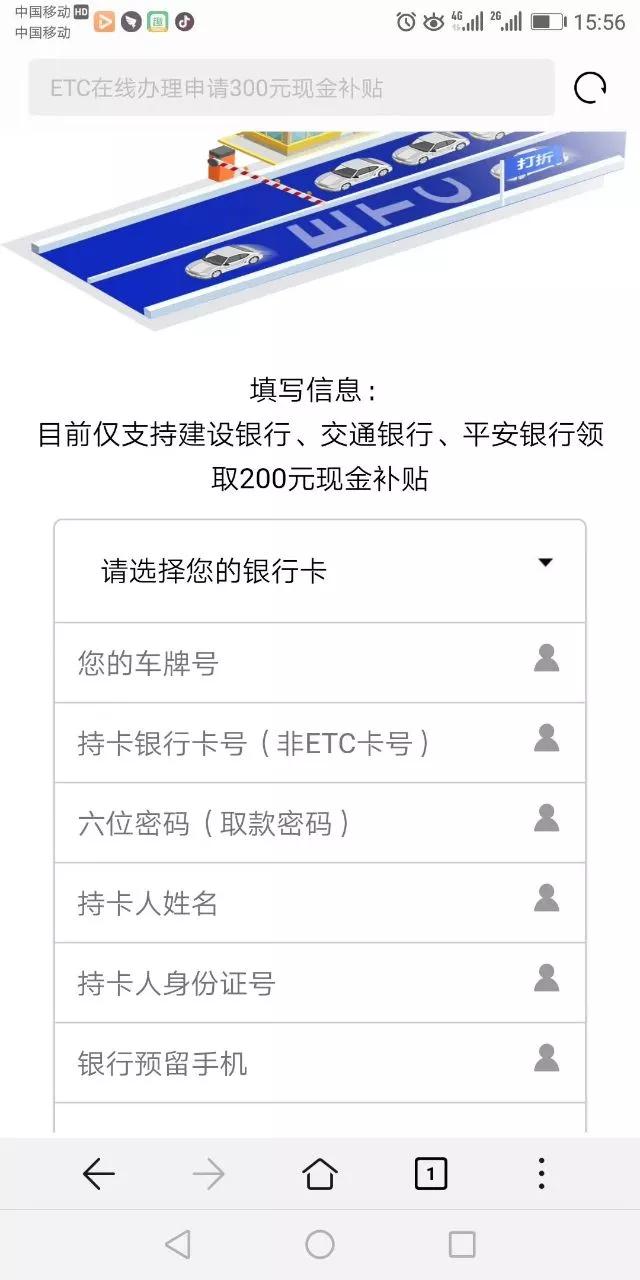640x1280 pixels.
Task: Tap the address bar showing ETC在线办理
Action: [x=290, y=88]
